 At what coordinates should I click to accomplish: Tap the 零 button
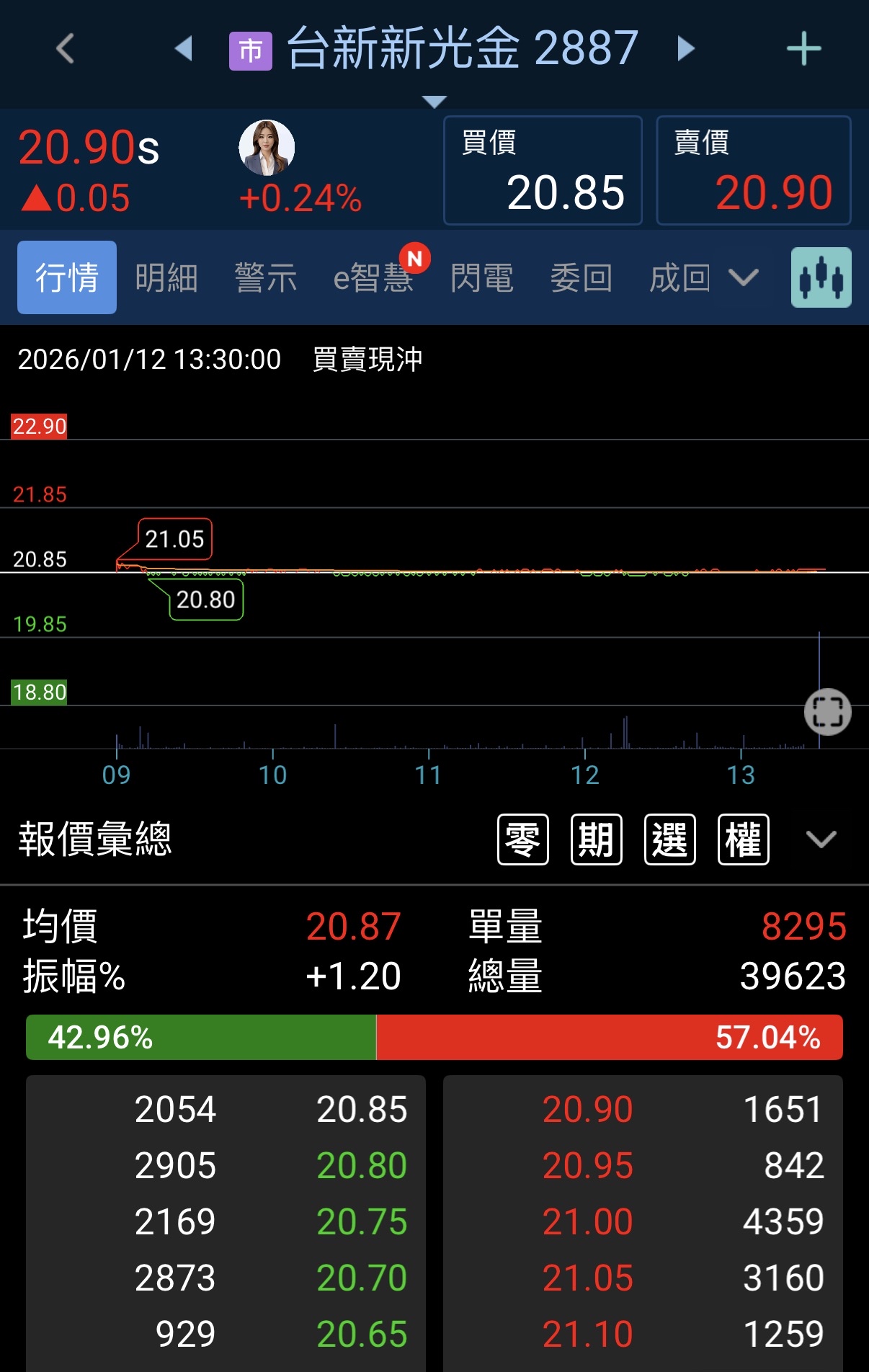[523, 839]
